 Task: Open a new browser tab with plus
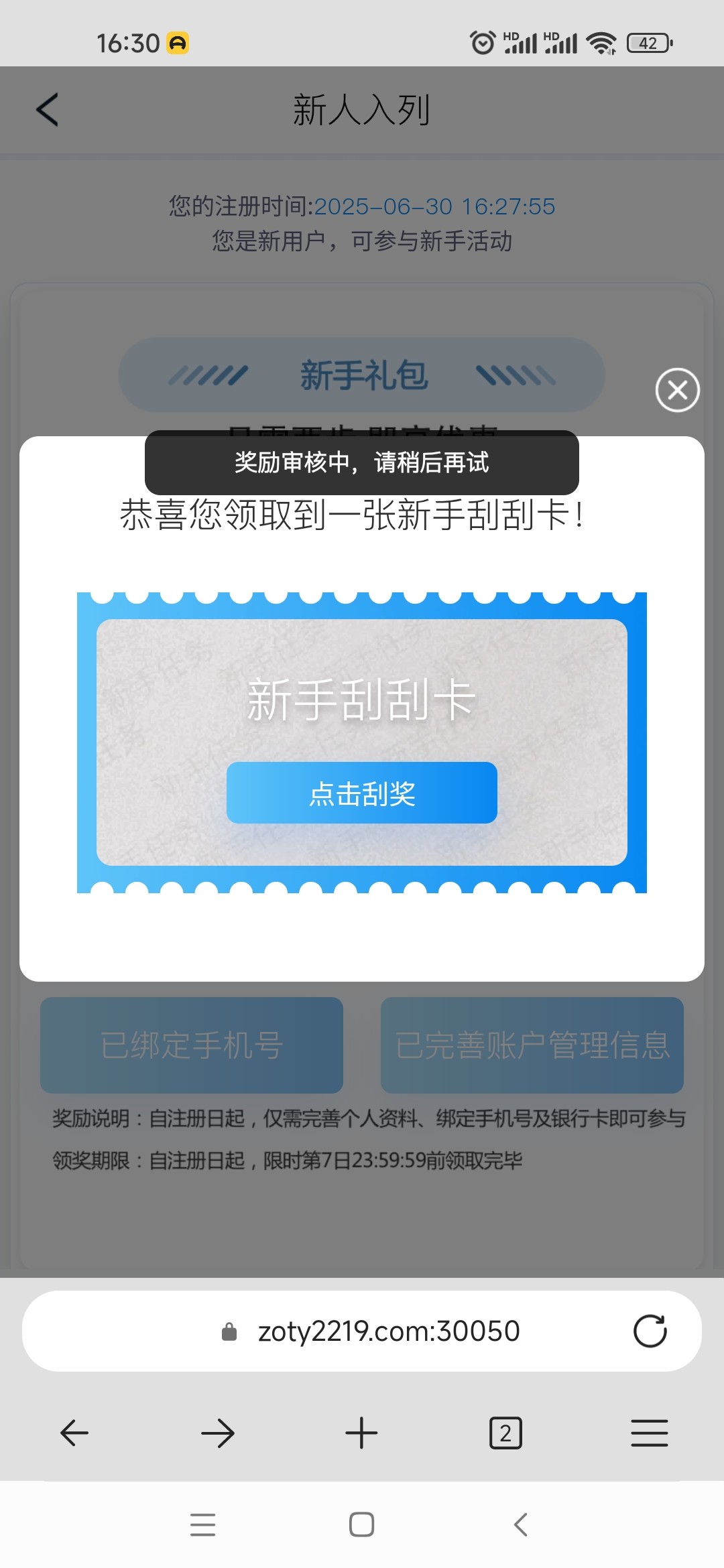361,1433
